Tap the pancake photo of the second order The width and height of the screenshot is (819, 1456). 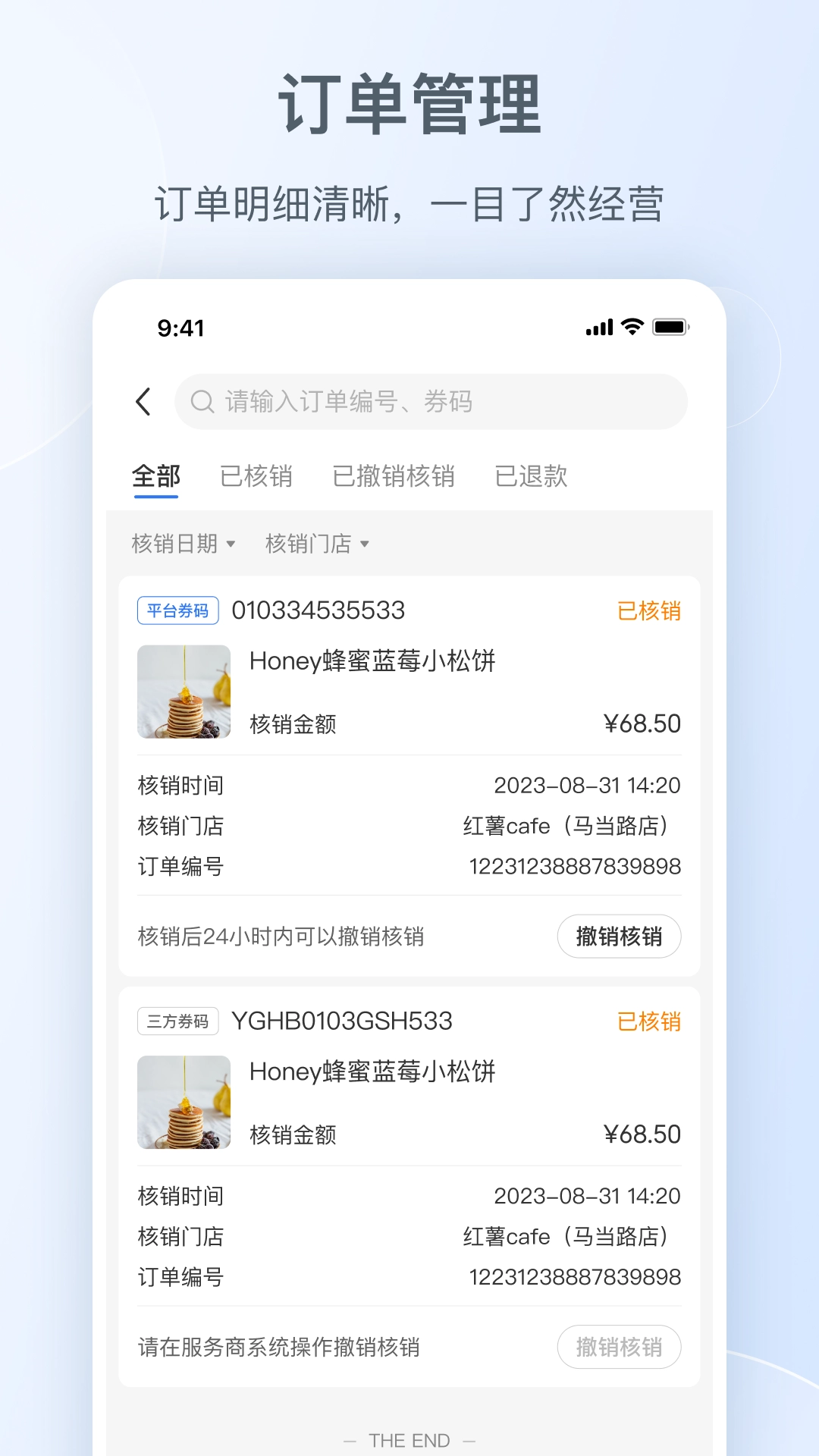(x=184, y=1103)
